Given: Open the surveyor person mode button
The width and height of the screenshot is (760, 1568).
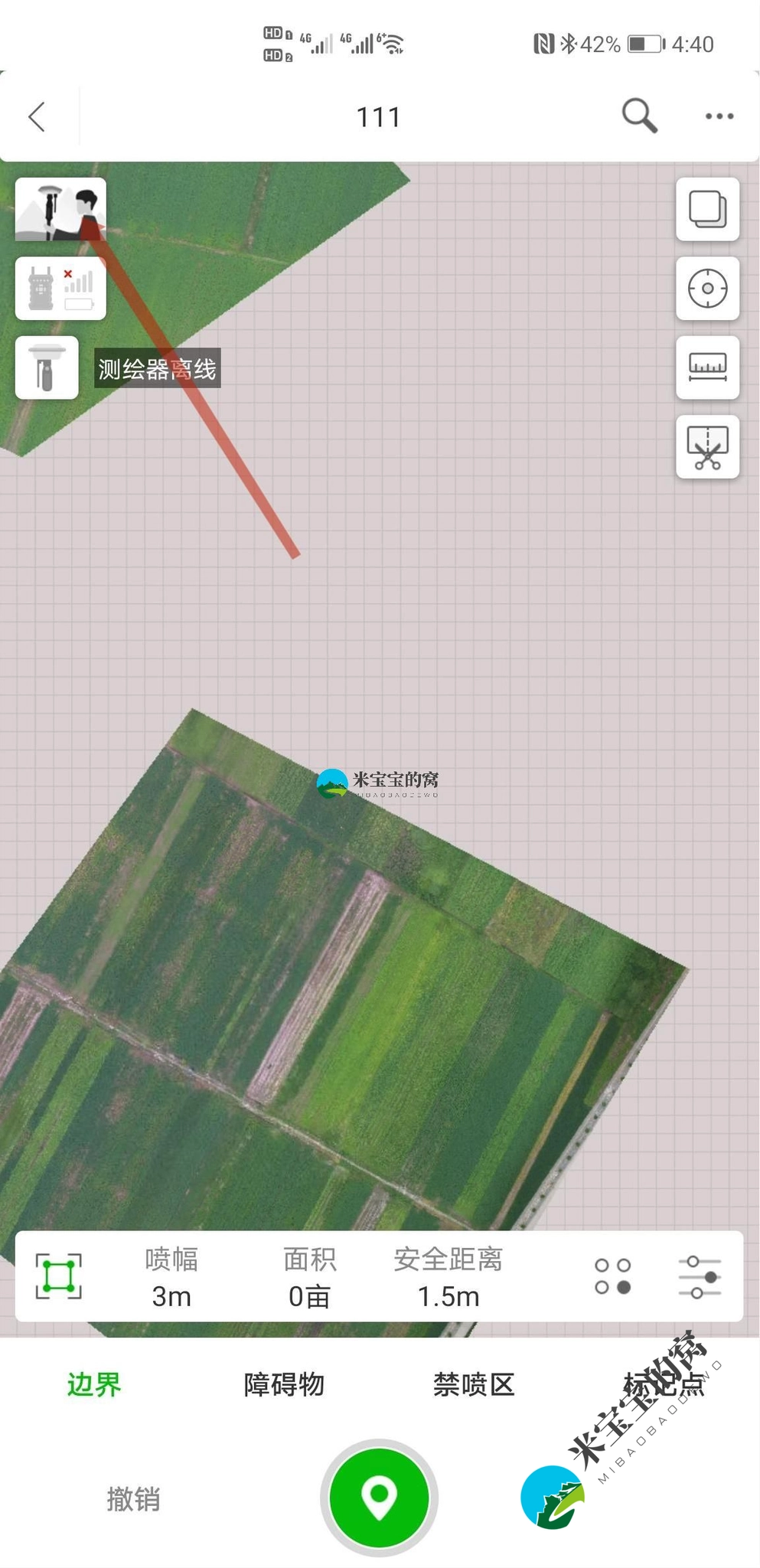Looking at the screenshot, I should (60, 209).
